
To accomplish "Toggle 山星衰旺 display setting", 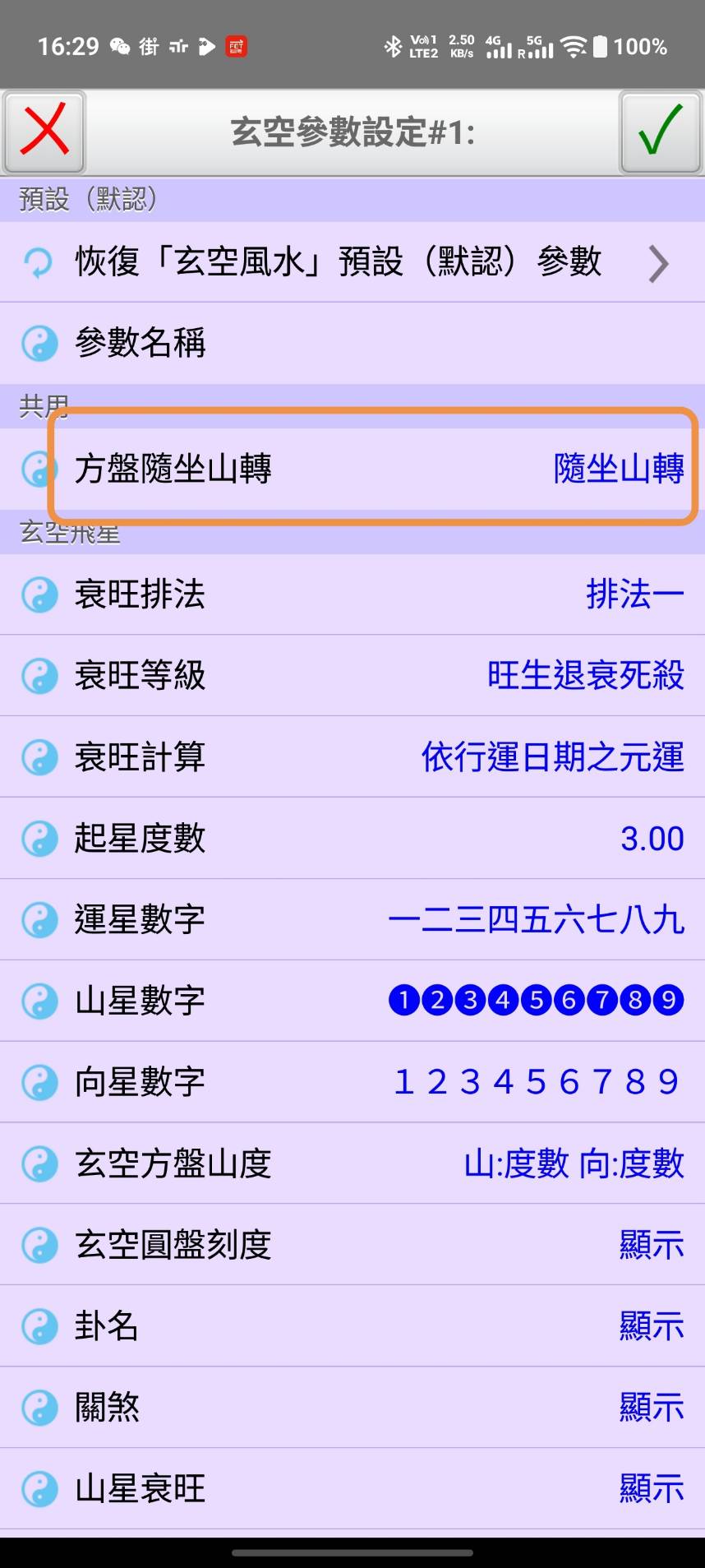I will (x=352, y=1489).
